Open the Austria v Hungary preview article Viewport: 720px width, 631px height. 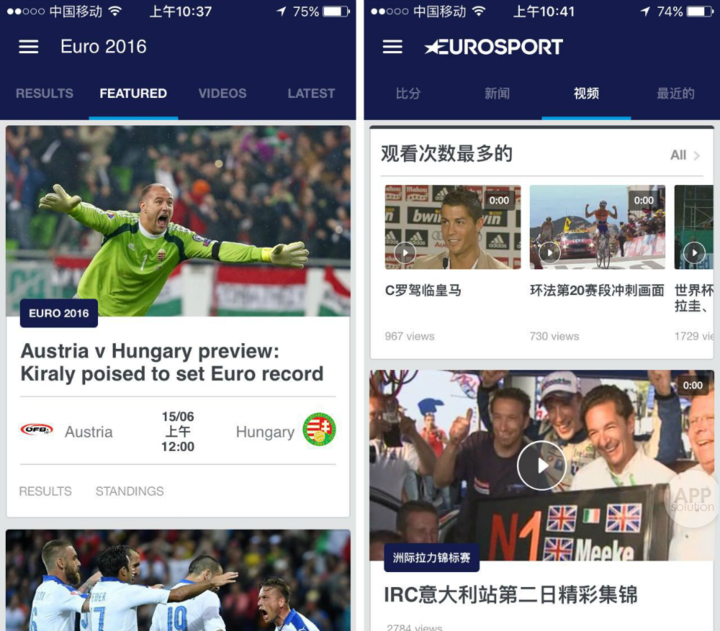[172, 362]
